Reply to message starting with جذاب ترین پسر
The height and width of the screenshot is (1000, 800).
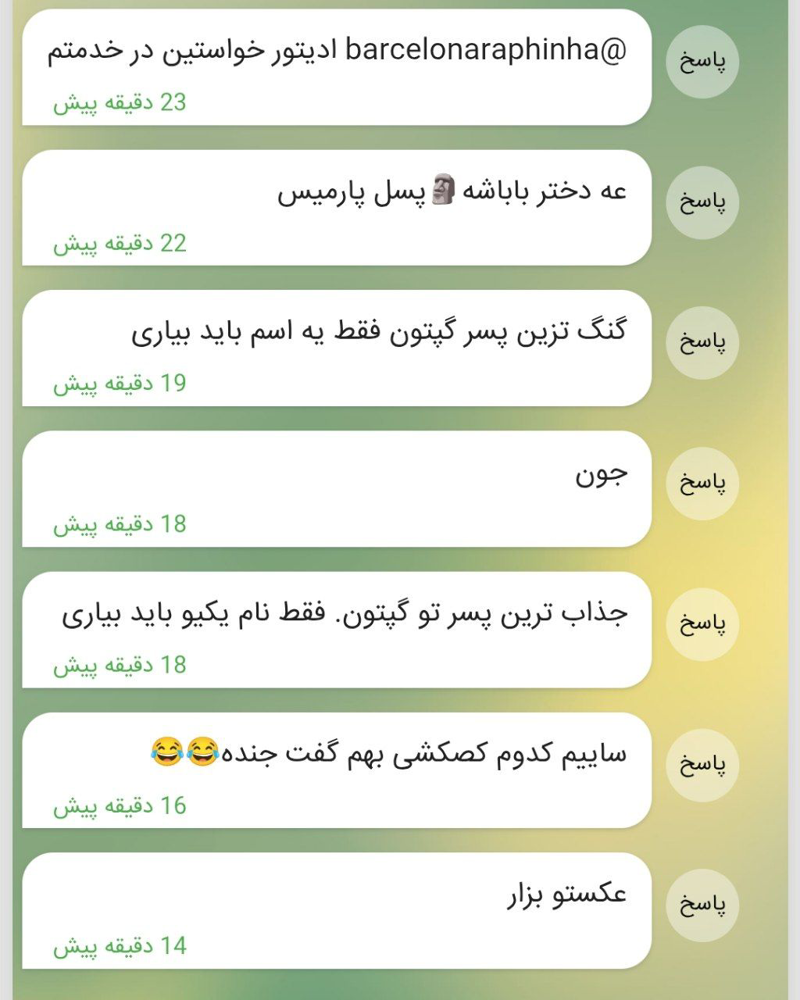coord(702,624)
